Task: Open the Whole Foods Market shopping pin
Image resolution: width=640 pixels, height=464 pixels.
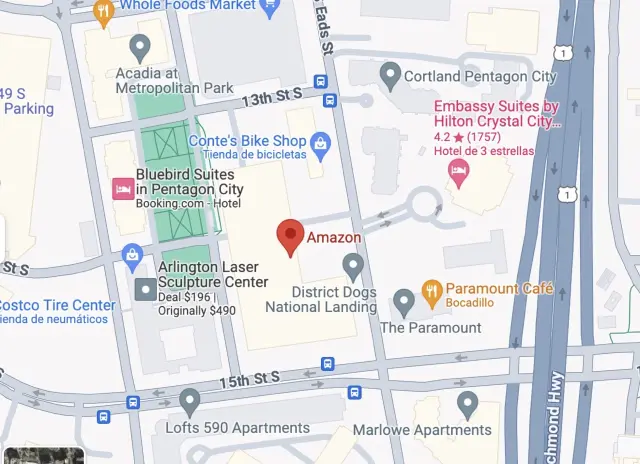Action: click(x=268, y=8)
